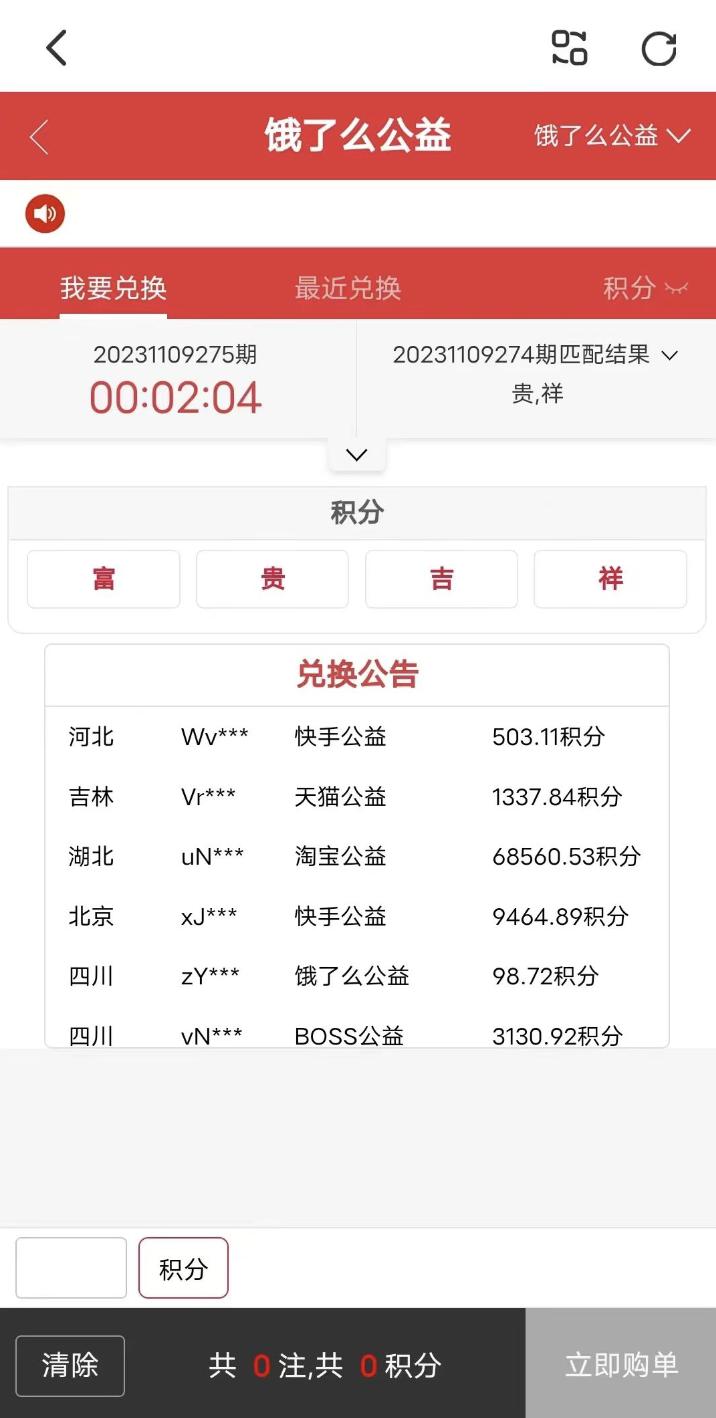This screenshot has width=716, height=1418.
Task: Expand the panel with the down chevron
Action: coord(357,455)
